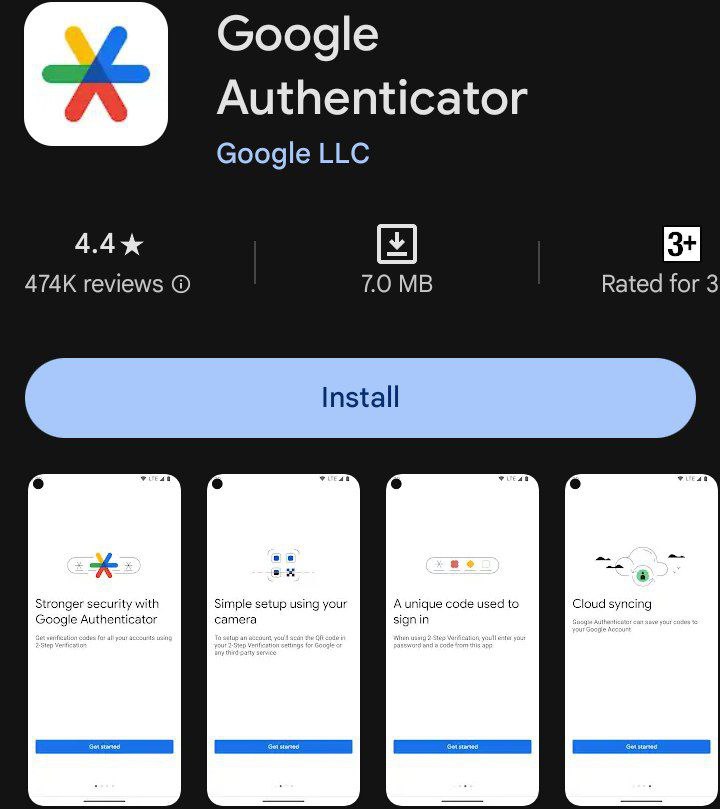The height and width of the screenshot is (809, 720).
Task: Tap the info icon beside 474K reviews
Action: click(x=181, y=285)
